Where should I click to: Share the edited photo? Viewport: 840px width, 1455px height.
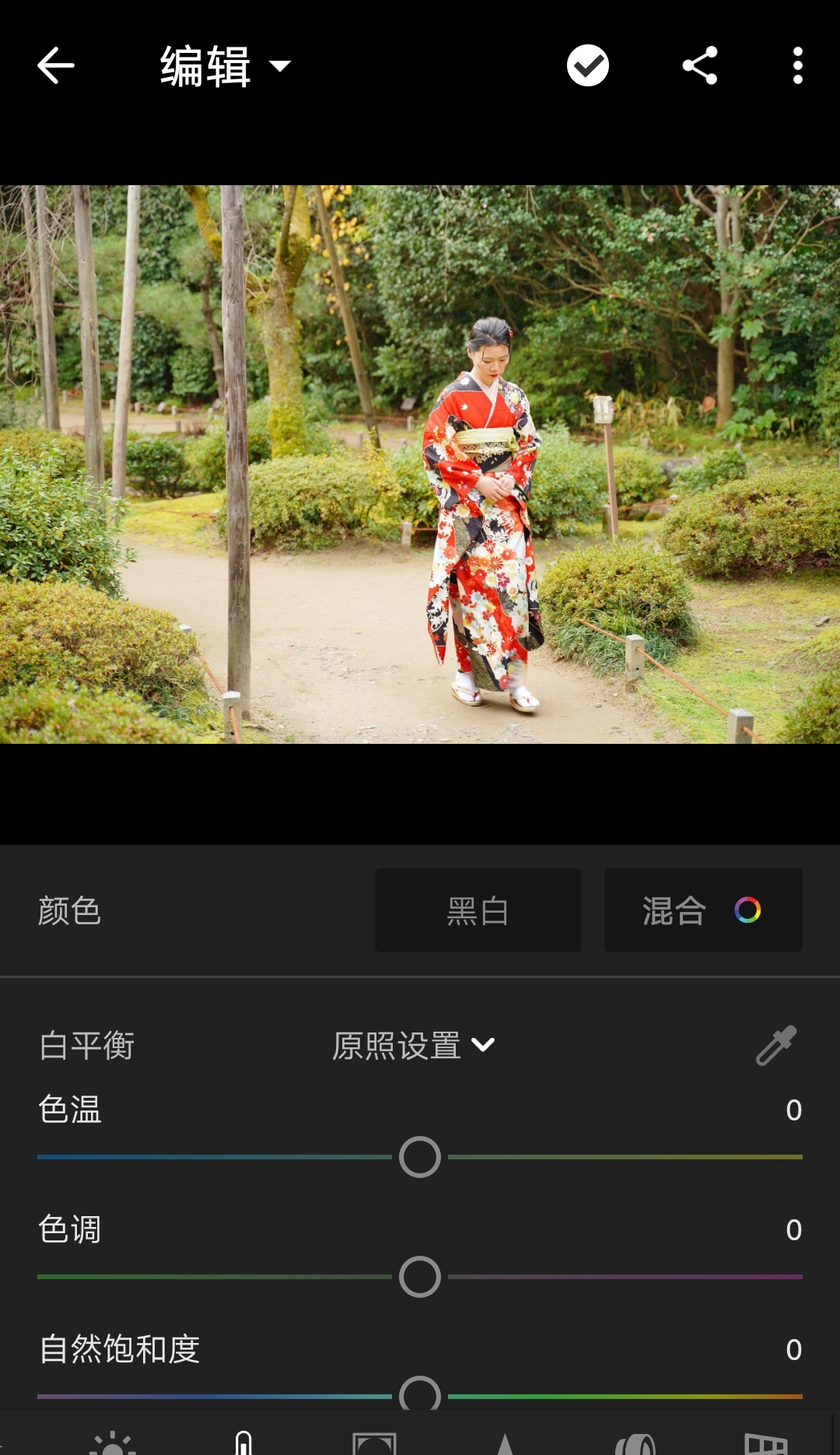coord(699,65)
